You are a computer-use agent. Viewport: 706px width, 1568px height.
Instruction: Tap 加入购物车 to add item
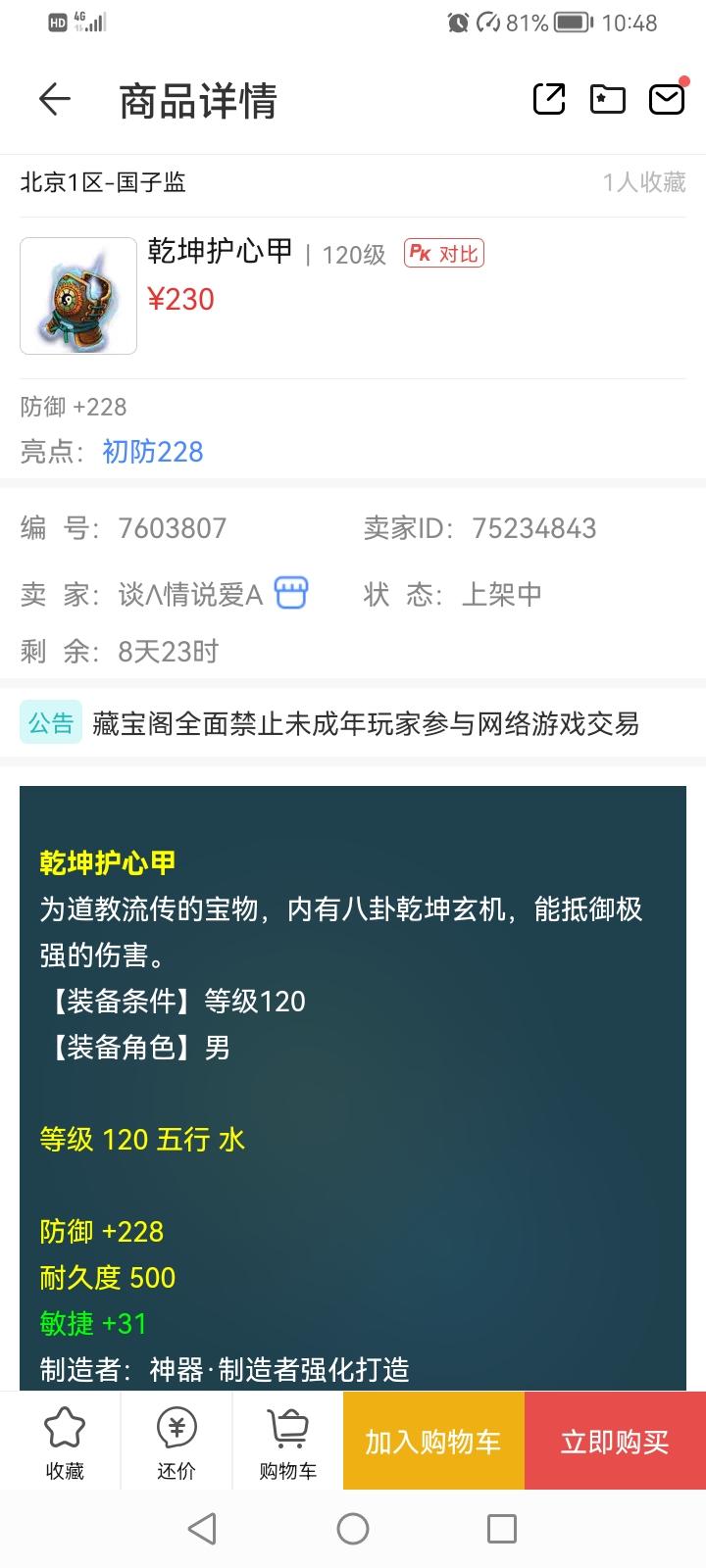pyautogui.click(x=433, y=1442)
